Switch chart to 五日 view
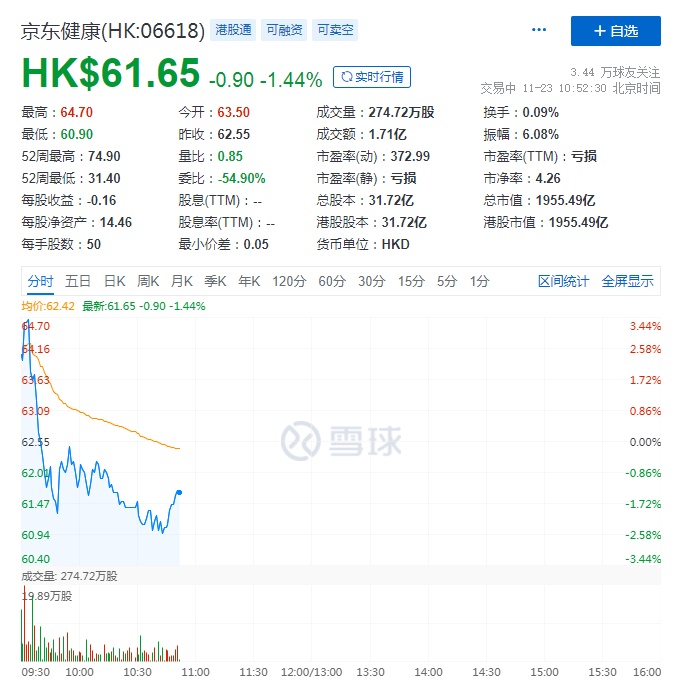The height and width of the screenshot is (687, 685). (x=78, y=282)
